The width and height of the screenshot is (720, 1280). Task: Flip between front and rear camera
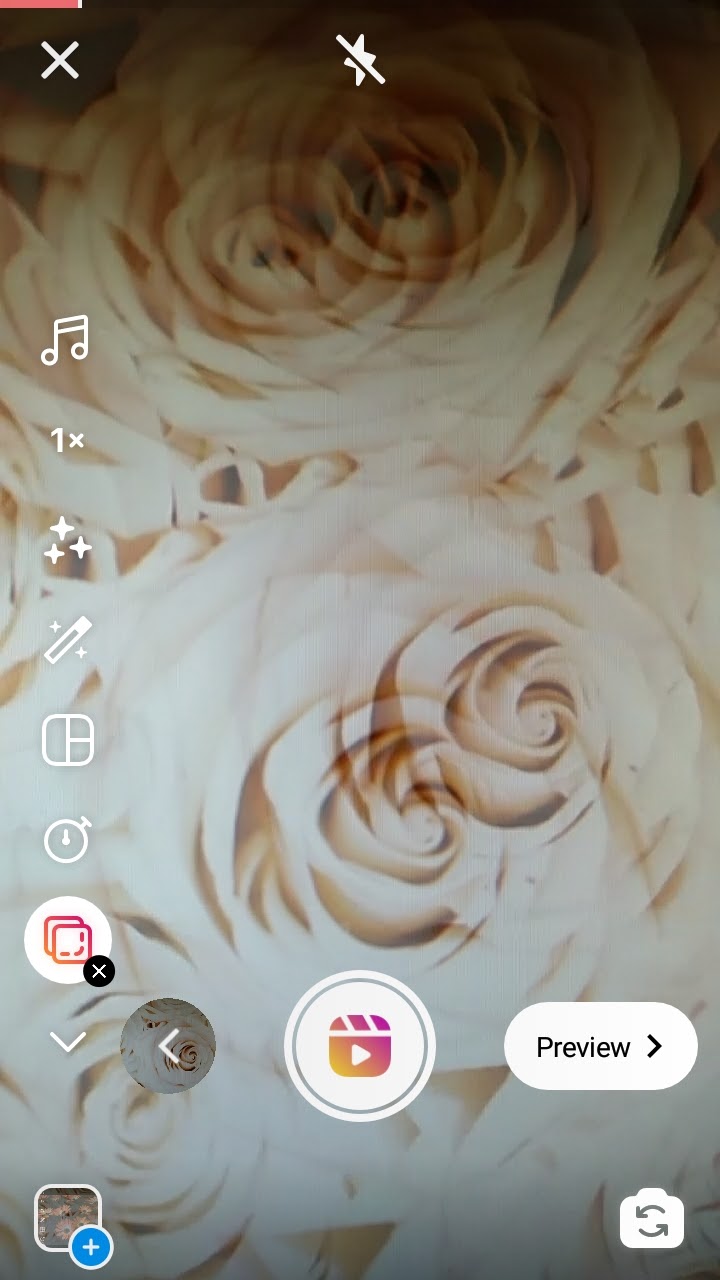[x=651, y=1221]
